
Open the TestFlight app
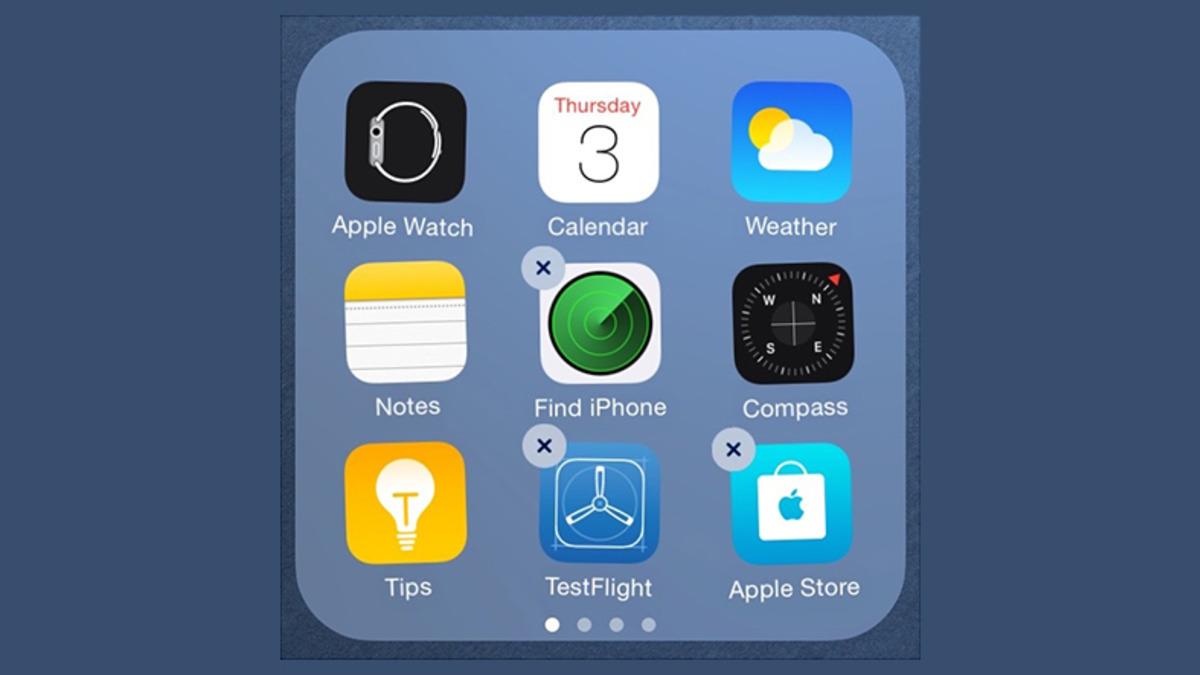(x=600, y=503)
